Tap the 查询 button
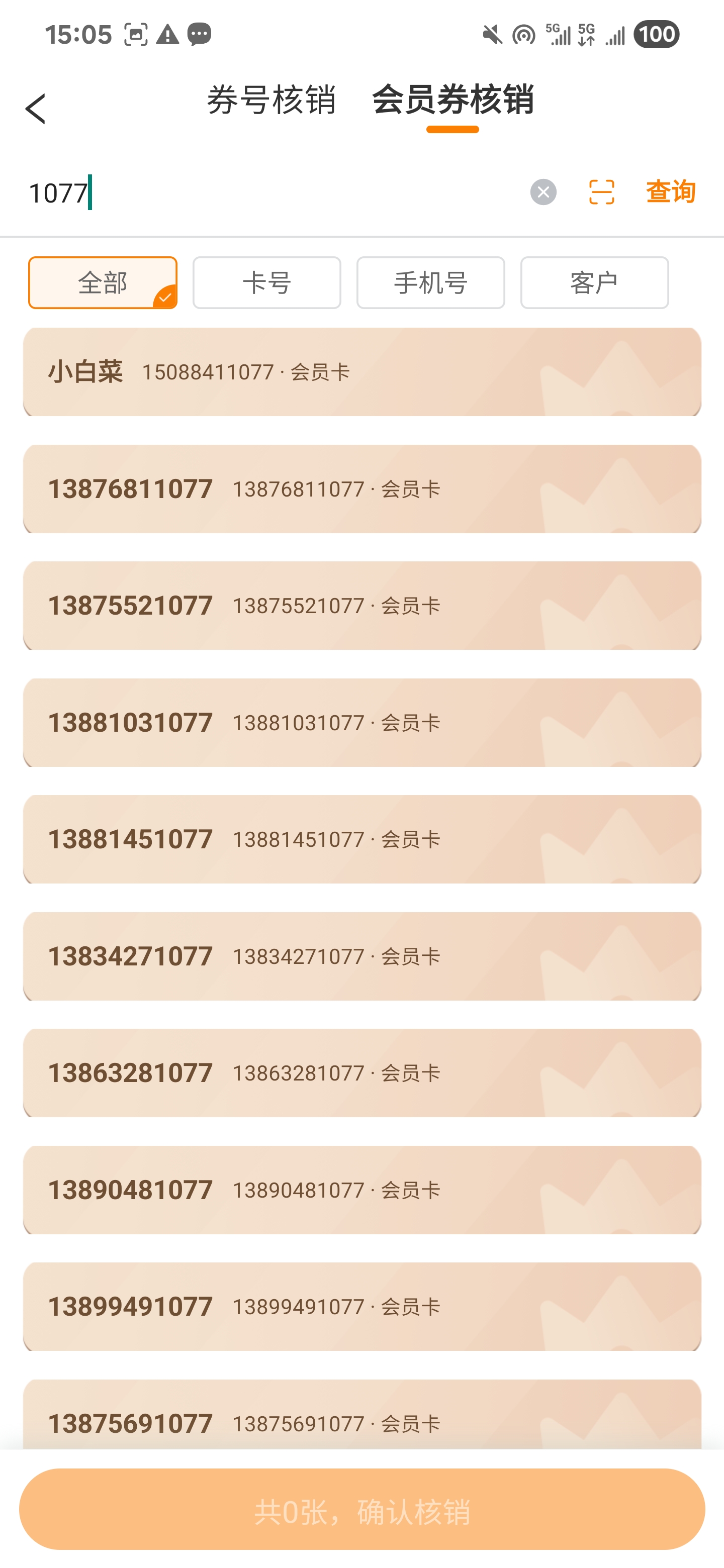This screenshot has width=724, height=1568. pyautogui.click(x=670, y=192)
